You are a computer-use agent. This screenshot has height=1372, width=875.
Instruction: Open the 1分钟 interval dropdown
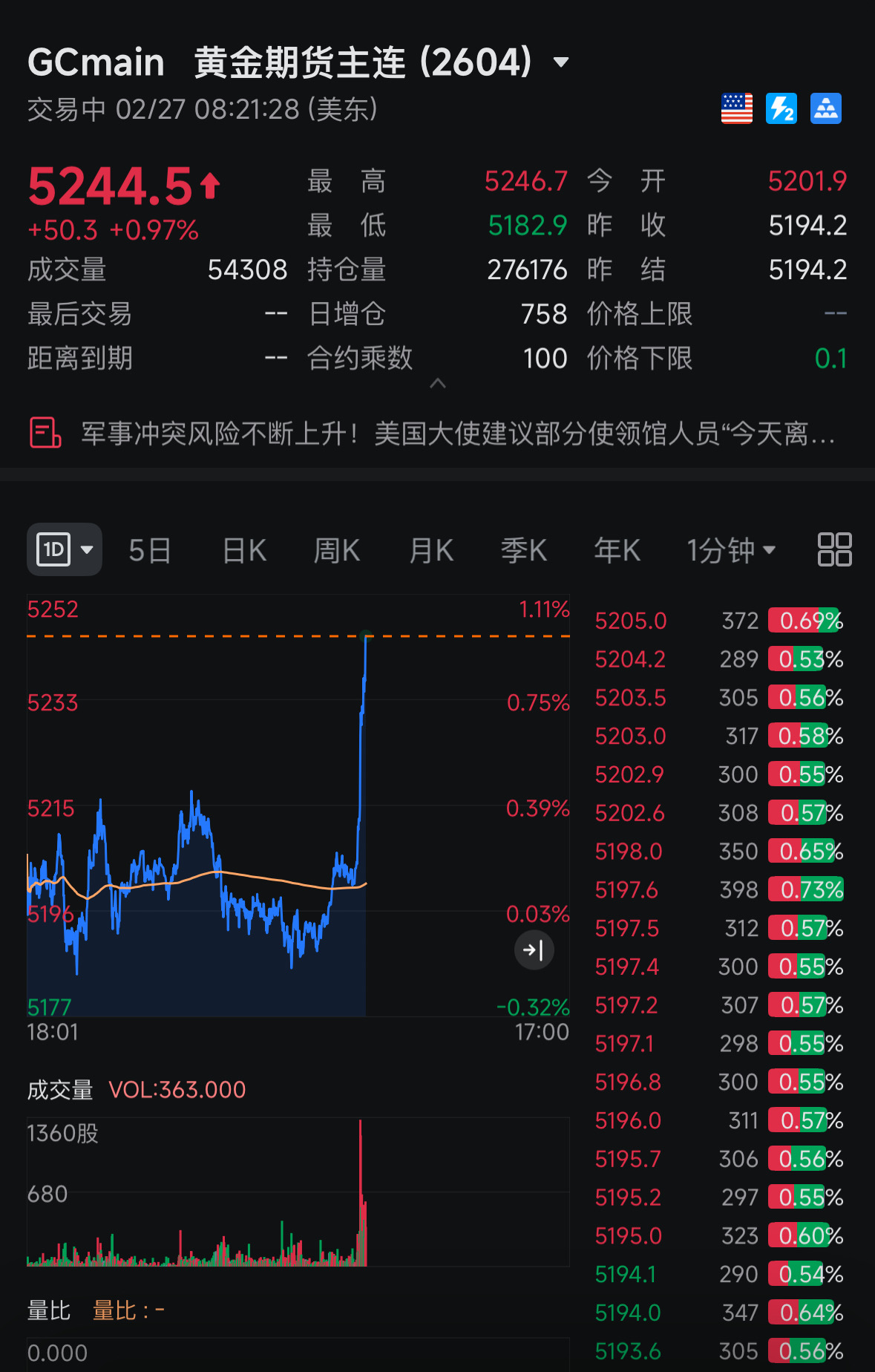[732, 551]
